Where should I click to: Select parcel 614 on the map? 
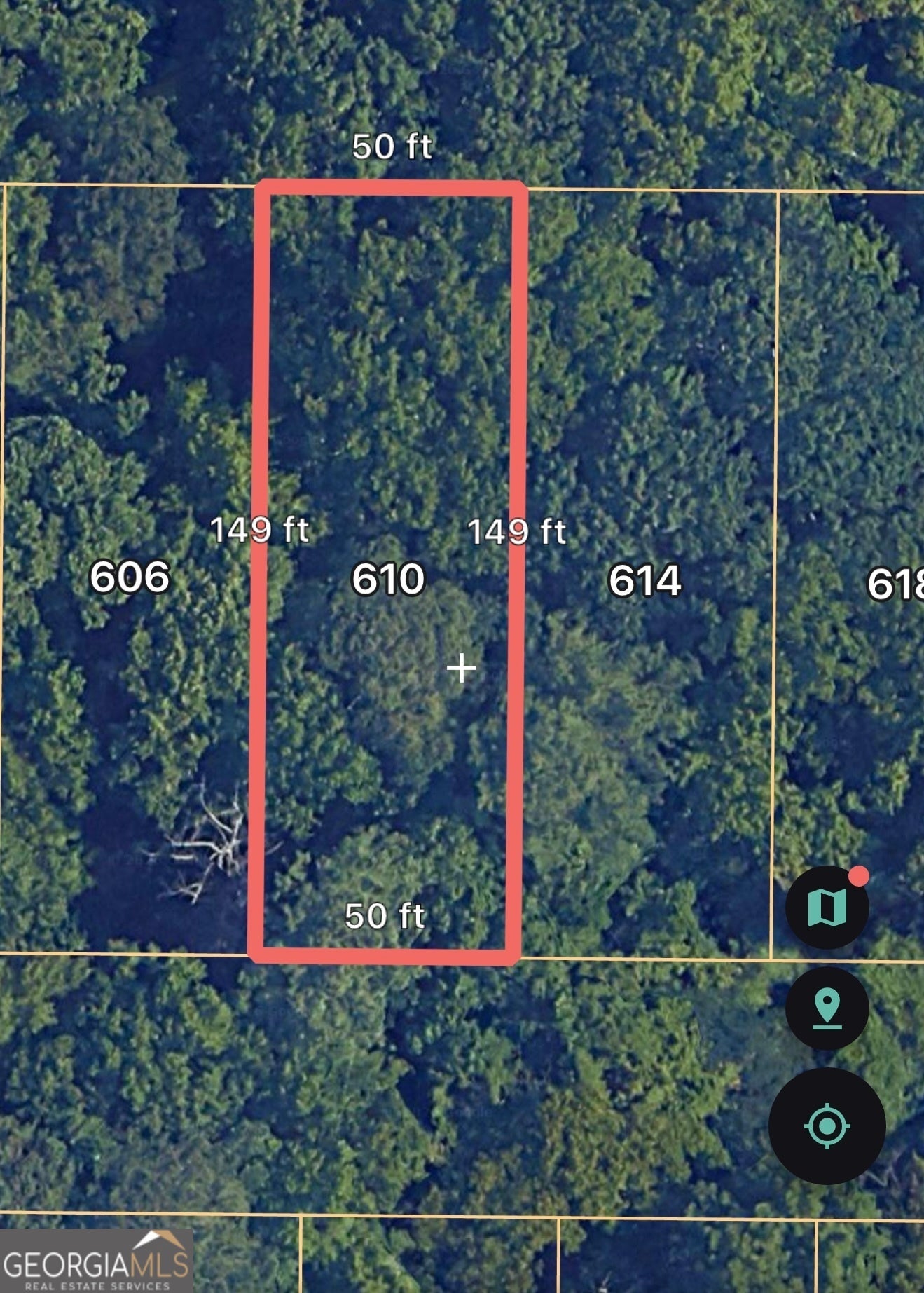[644, 580]
